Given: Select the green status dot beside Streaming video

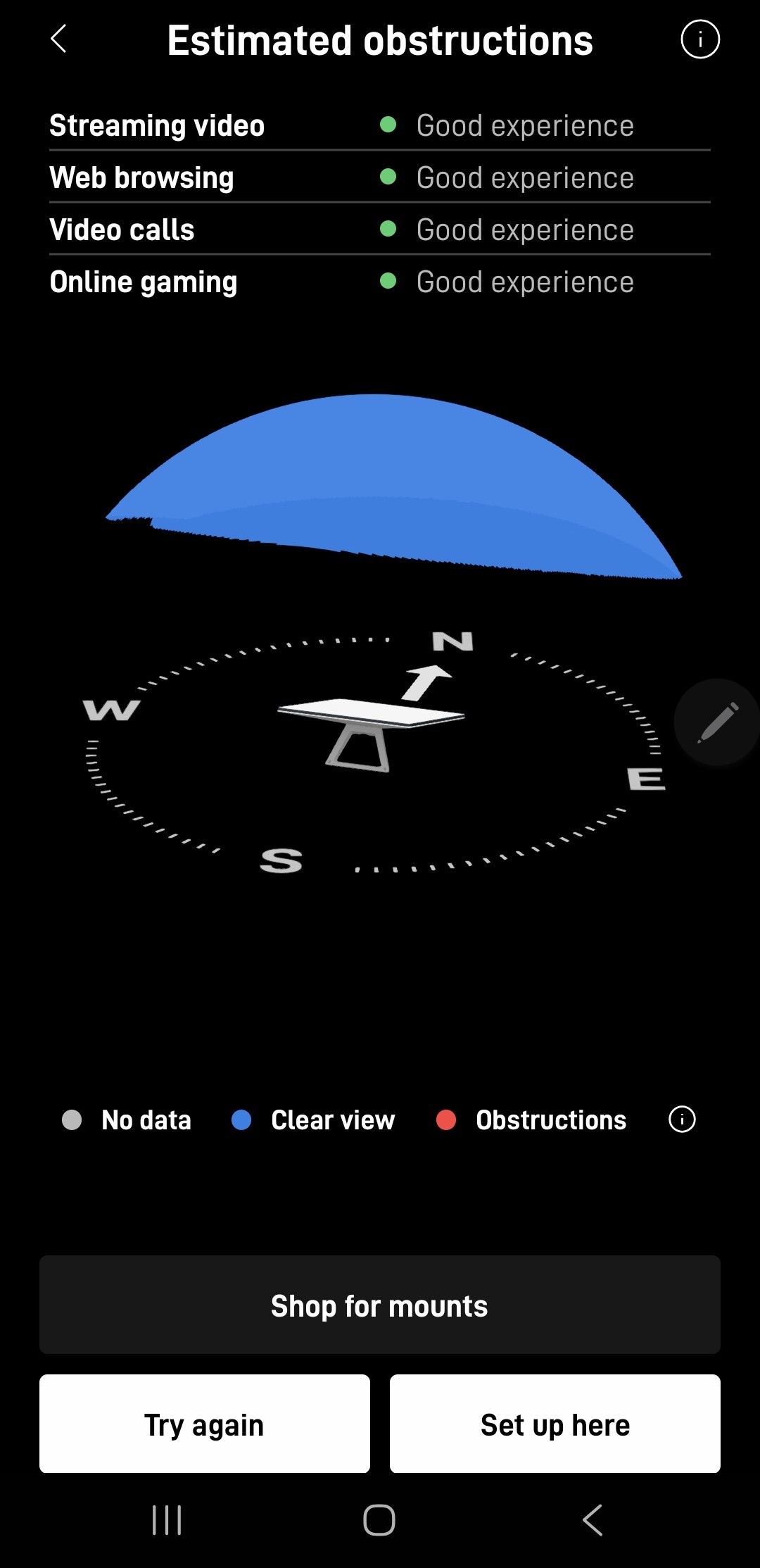Looking at the screenshot, I should tap(390, 125).
